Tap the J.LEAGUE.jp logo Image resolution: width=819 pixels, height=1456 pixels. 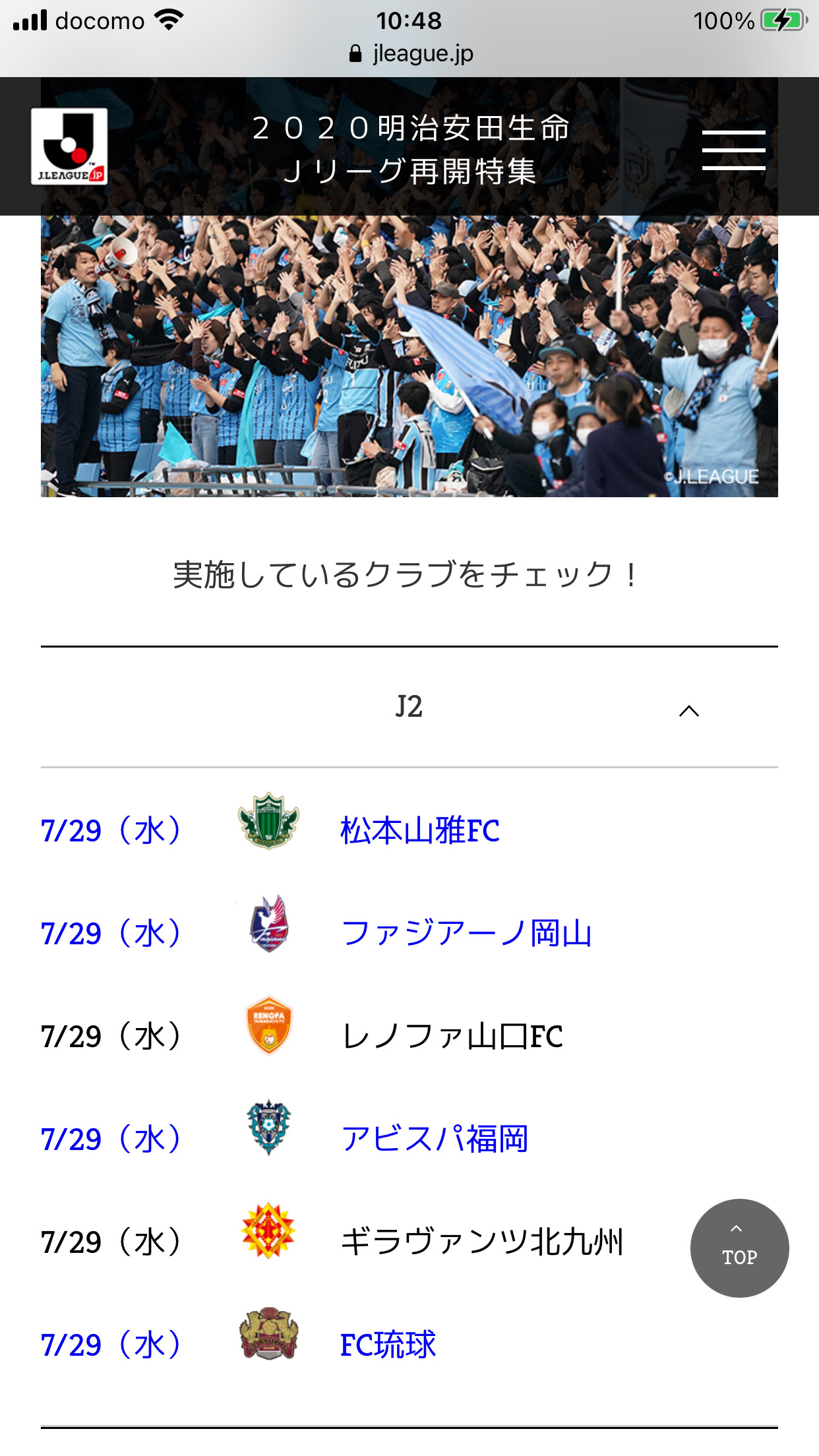(x=69, y=146)
